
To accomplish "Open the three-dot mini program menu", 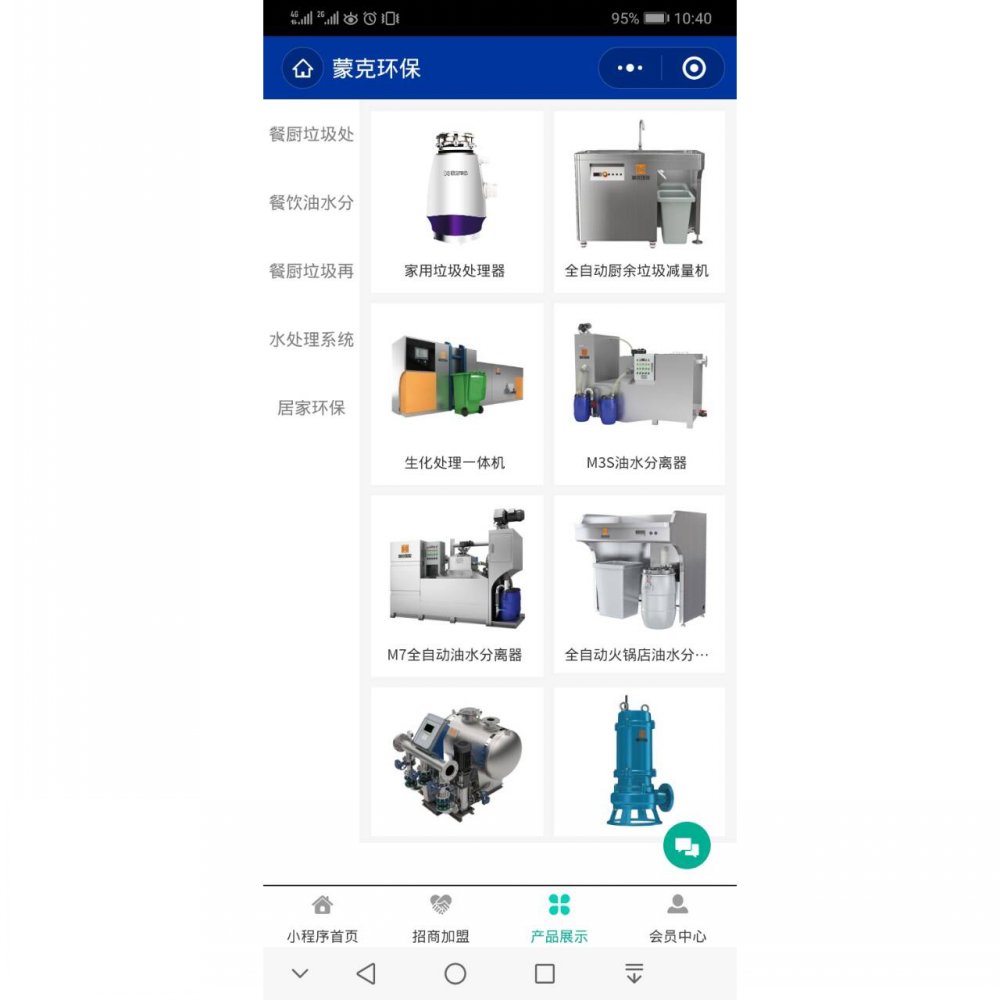I will tap(630, 68).
